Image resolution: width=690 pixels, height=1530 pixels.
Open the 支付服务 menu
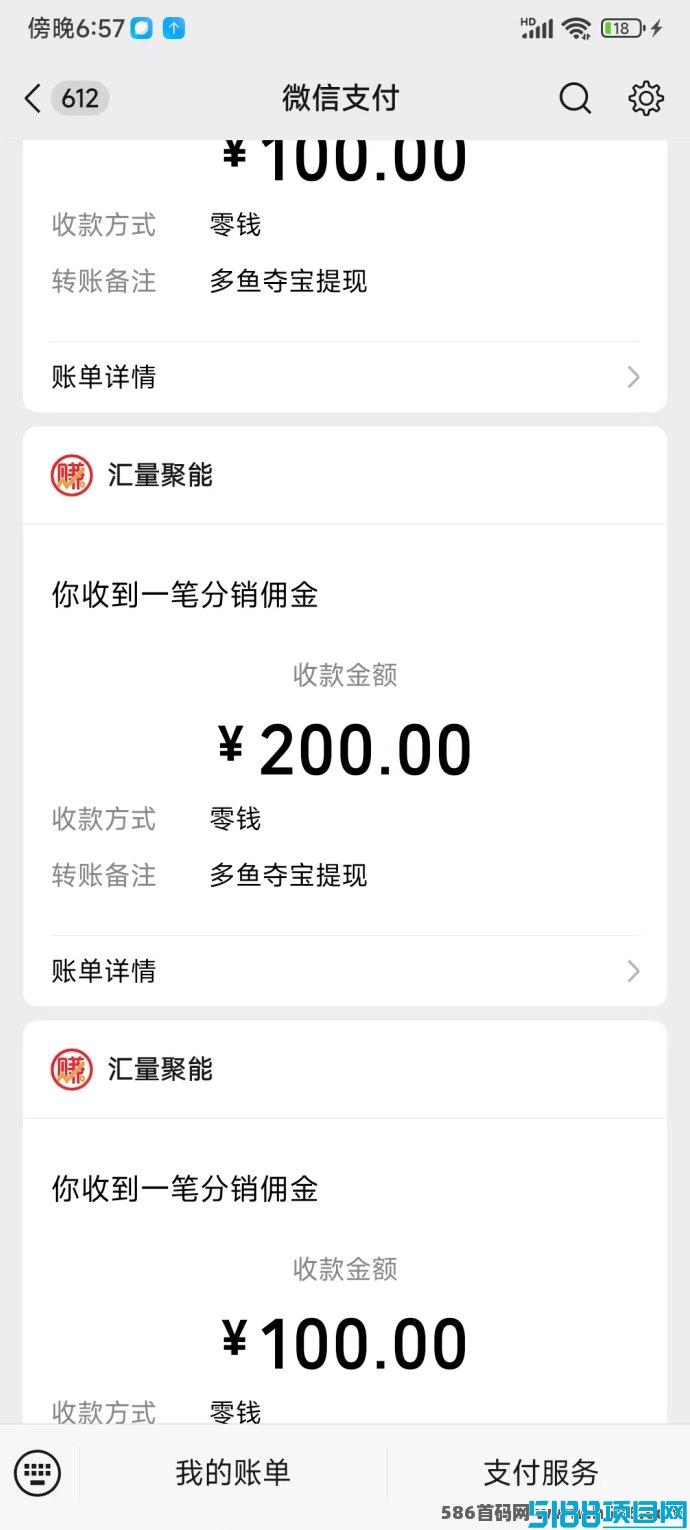tap(540, 1472)
